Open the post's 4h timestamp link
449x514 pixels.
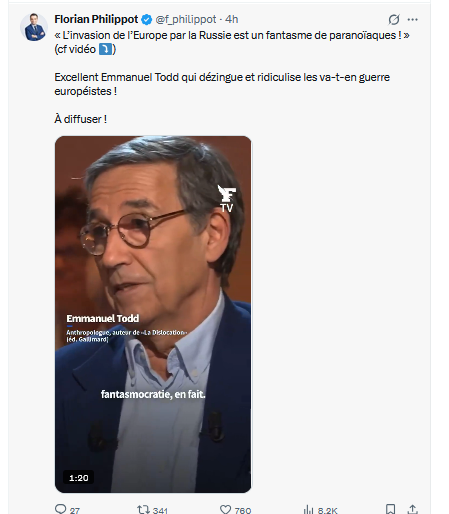pos(232,19)
